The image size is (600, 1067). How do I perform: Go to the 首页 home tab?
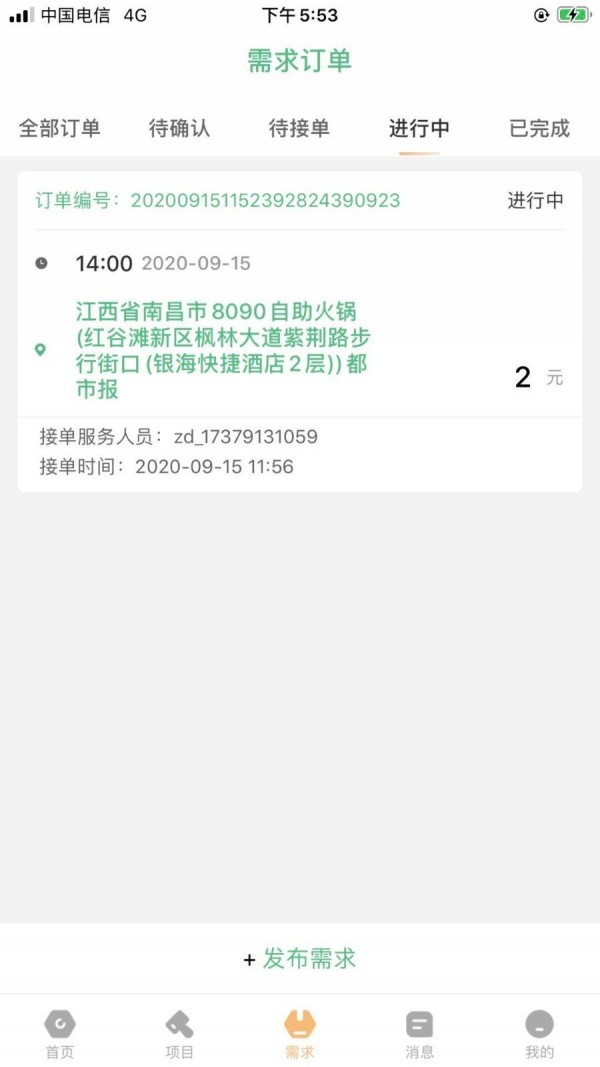pos(60,1033)
